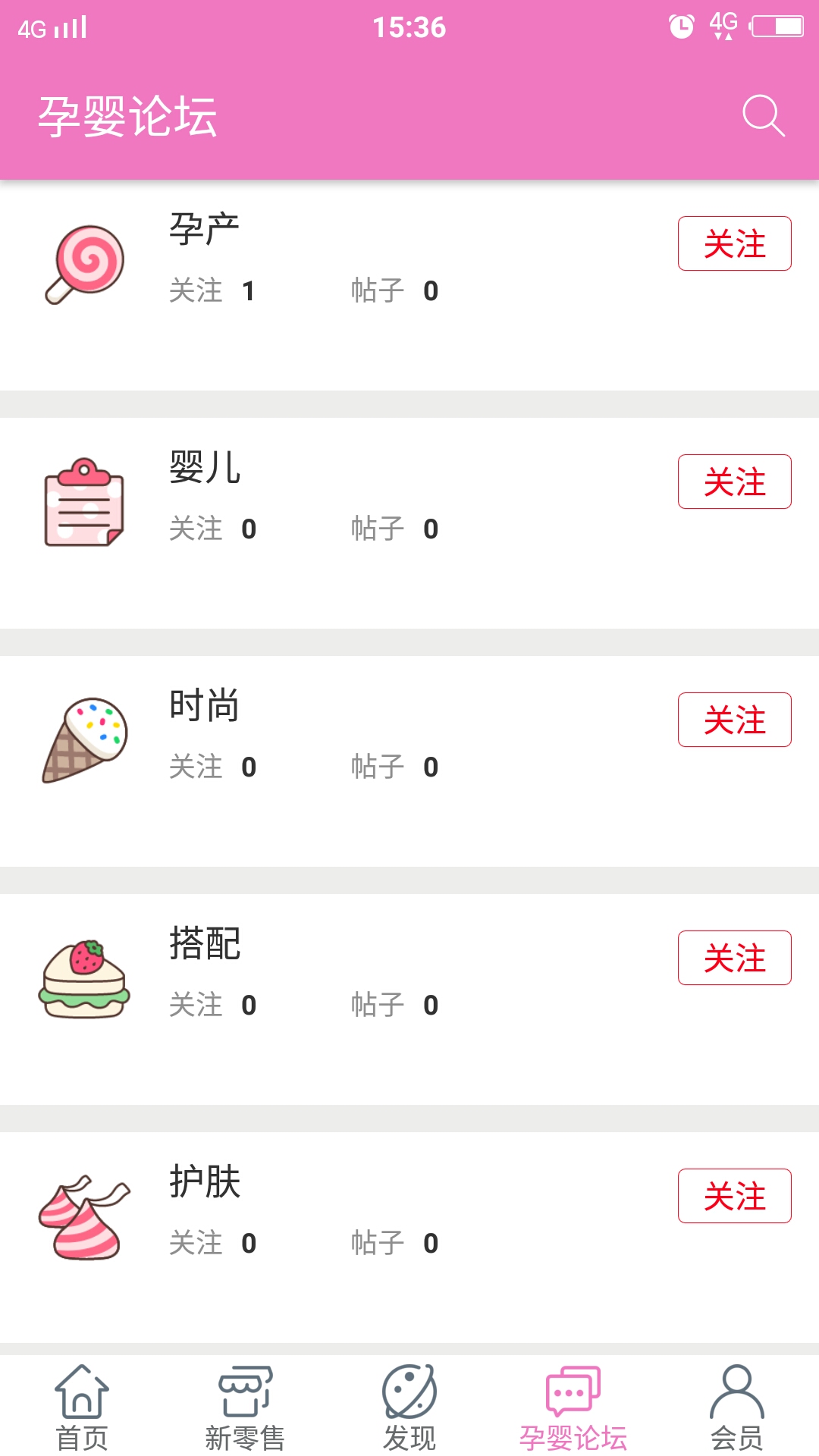This screenshot has height=1456, width=819.
Task: Tap 关注 button next to 婴儿
Action: pyautogui.click(x=734, y=482)
